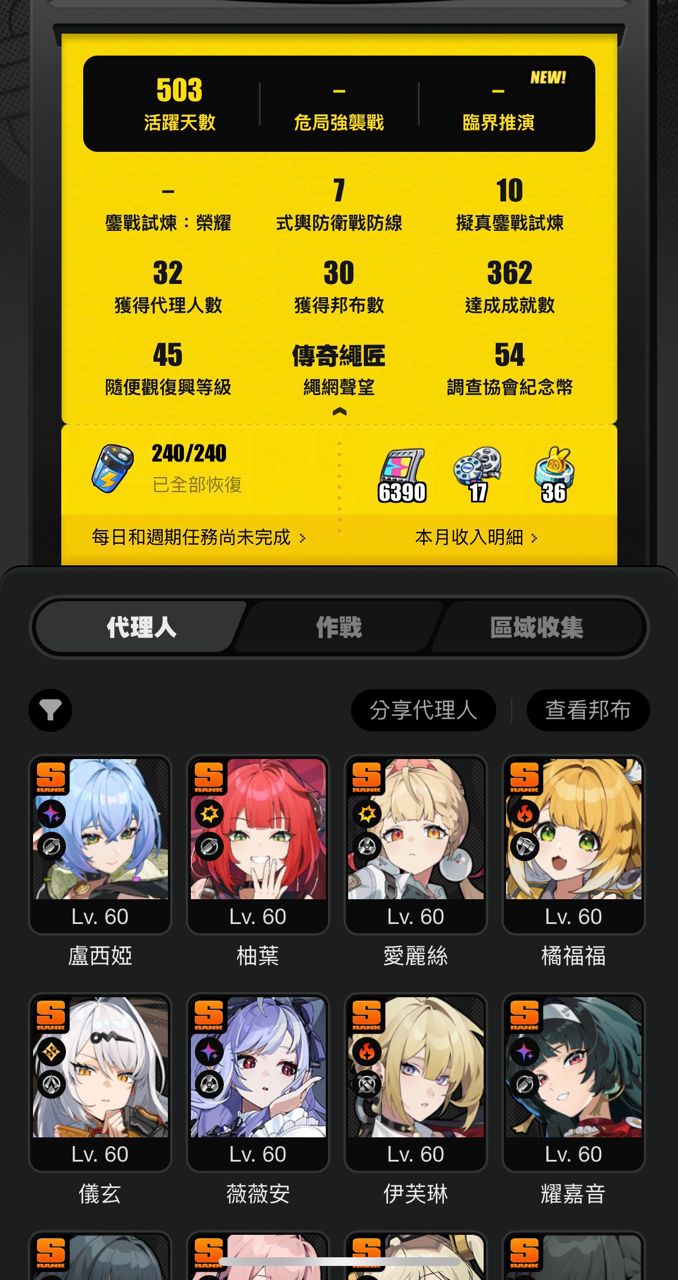View agent 薇薇安 details
The width and height of the screenshot is (678, 1280).
click(x=258, y=1081)
